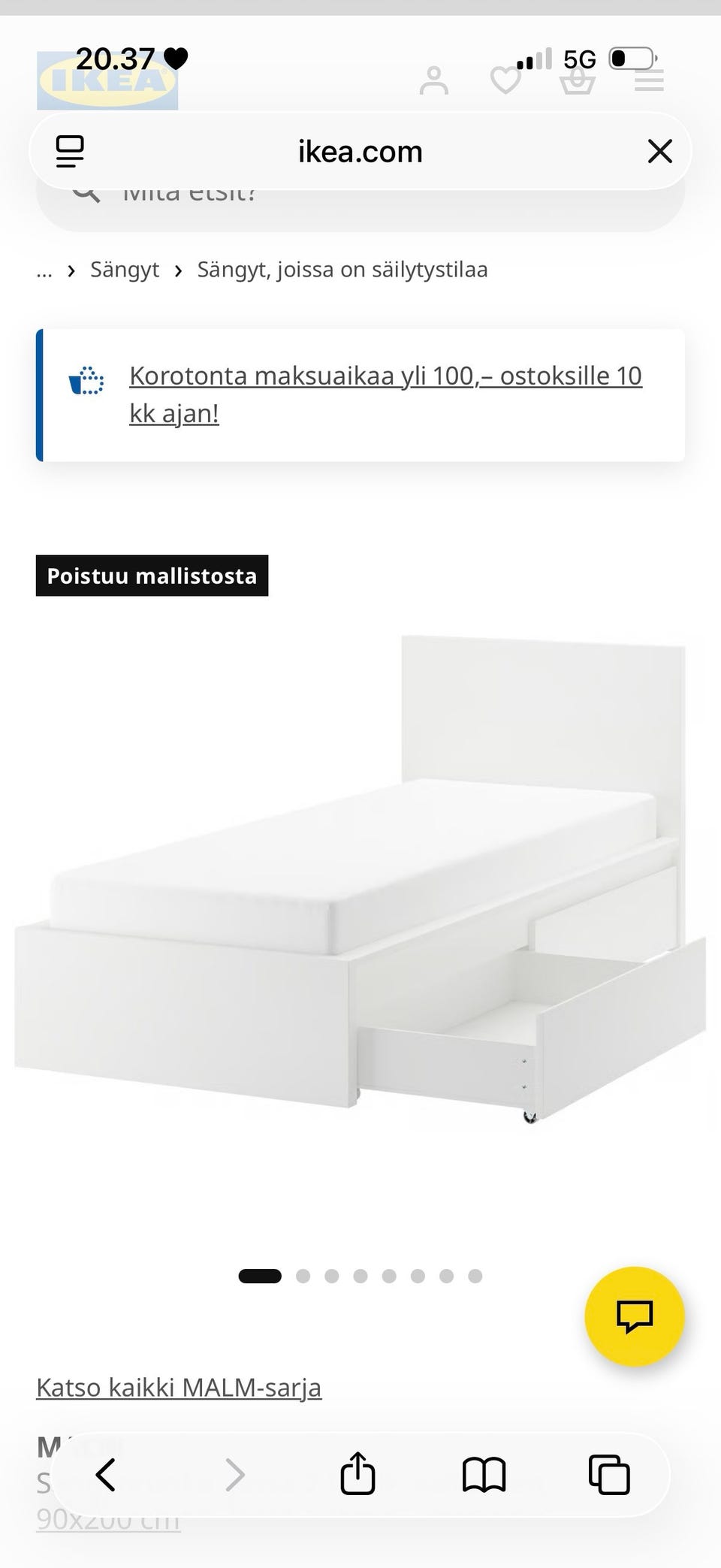The height and width of the screenshot is (1568, 721).
Task: Show open browser tabs
Action: click(x=609, y=1474)
